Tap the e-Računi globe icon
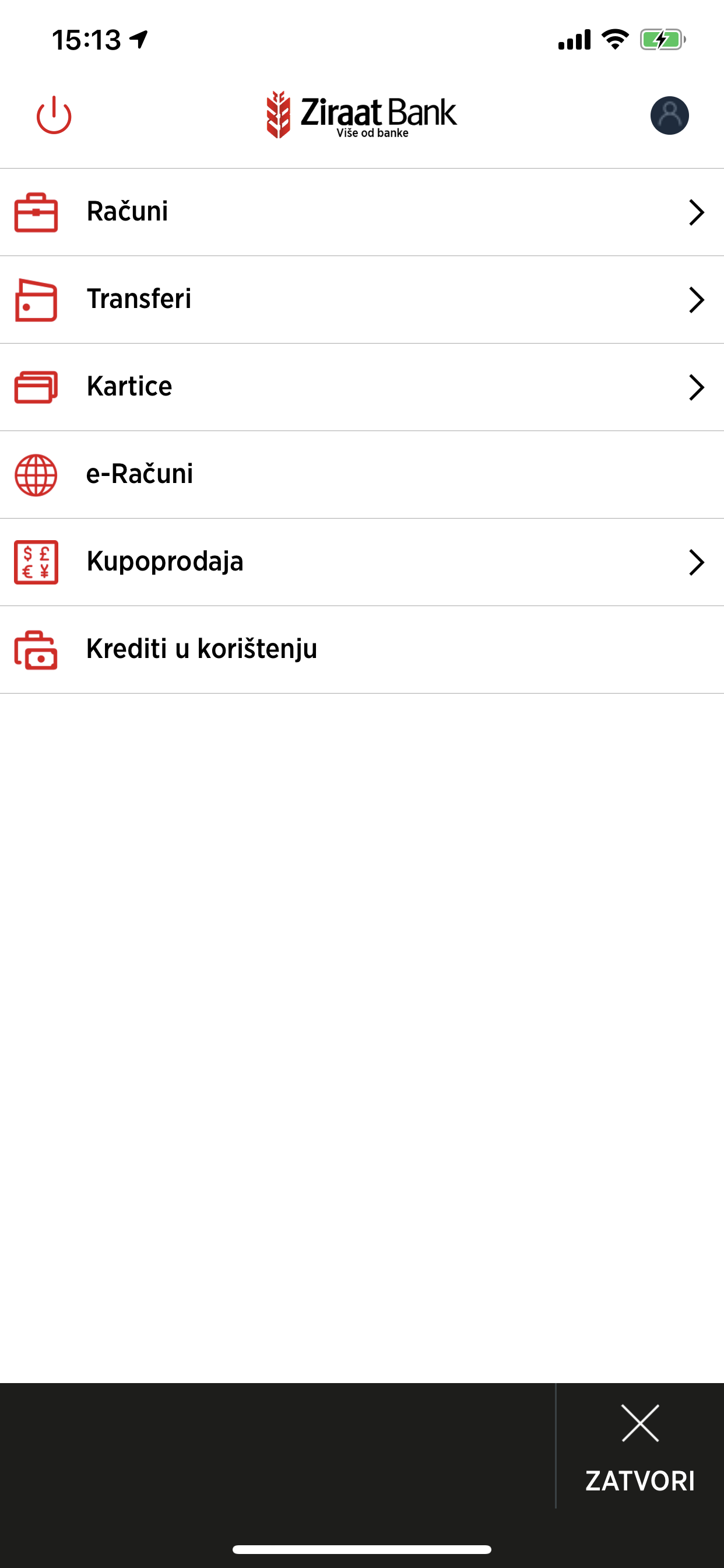Viewport: 724px width, 1568px height. (36, 475)
